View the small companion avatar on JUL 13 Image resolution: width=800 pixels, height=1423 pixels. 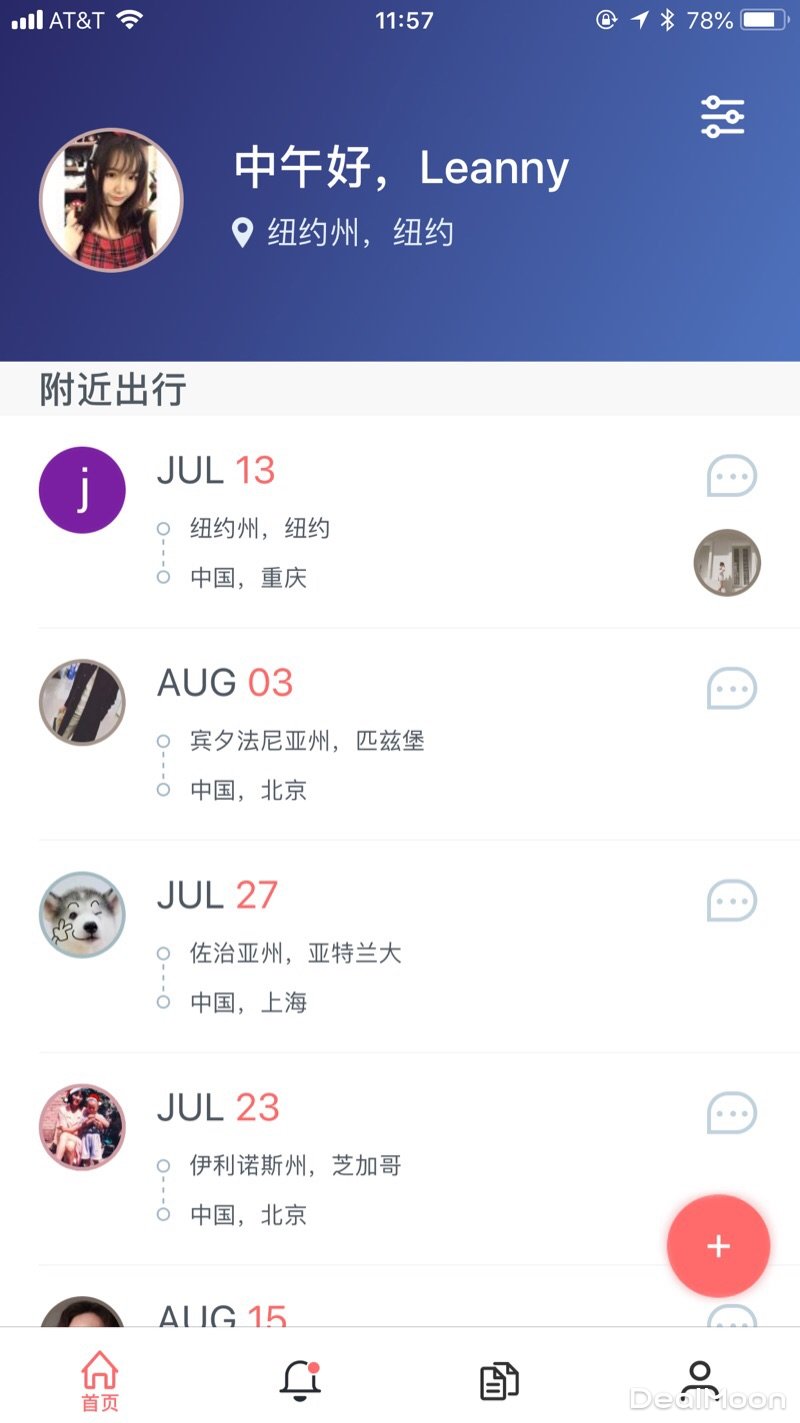(x=727, y=563)
